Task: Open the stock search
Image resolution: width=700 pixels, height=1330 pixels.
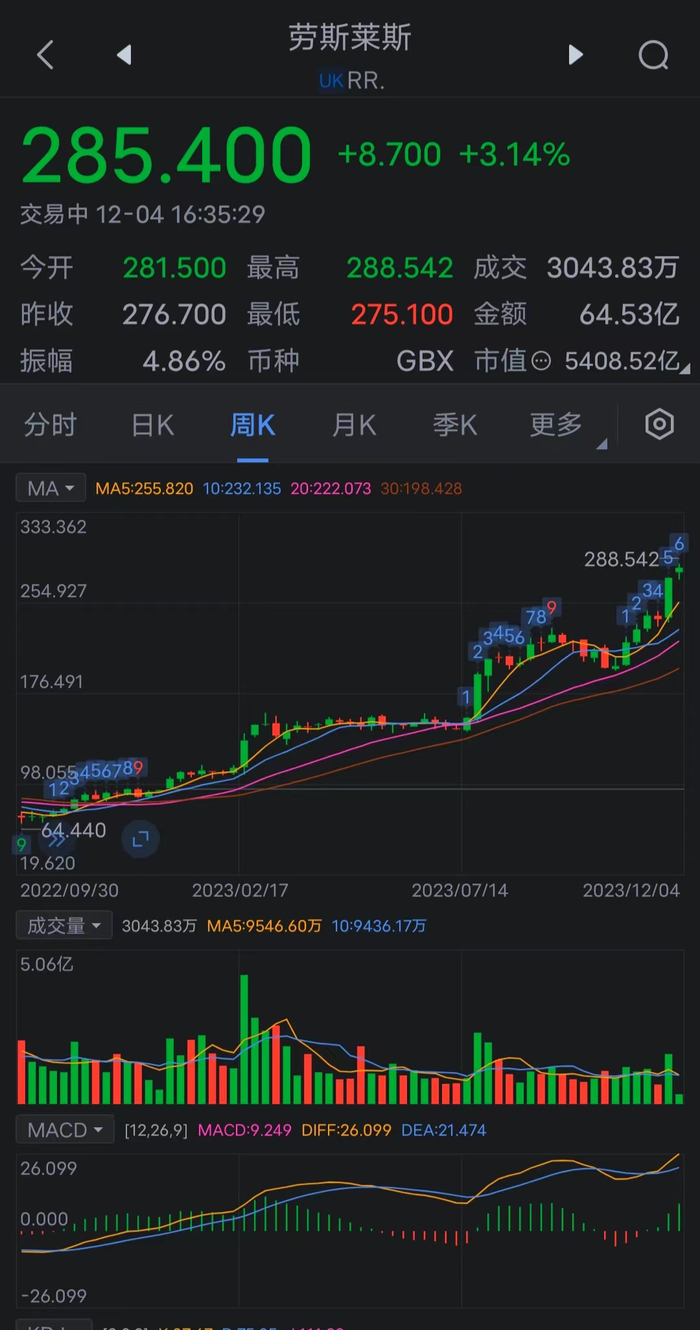Action: 653,55
